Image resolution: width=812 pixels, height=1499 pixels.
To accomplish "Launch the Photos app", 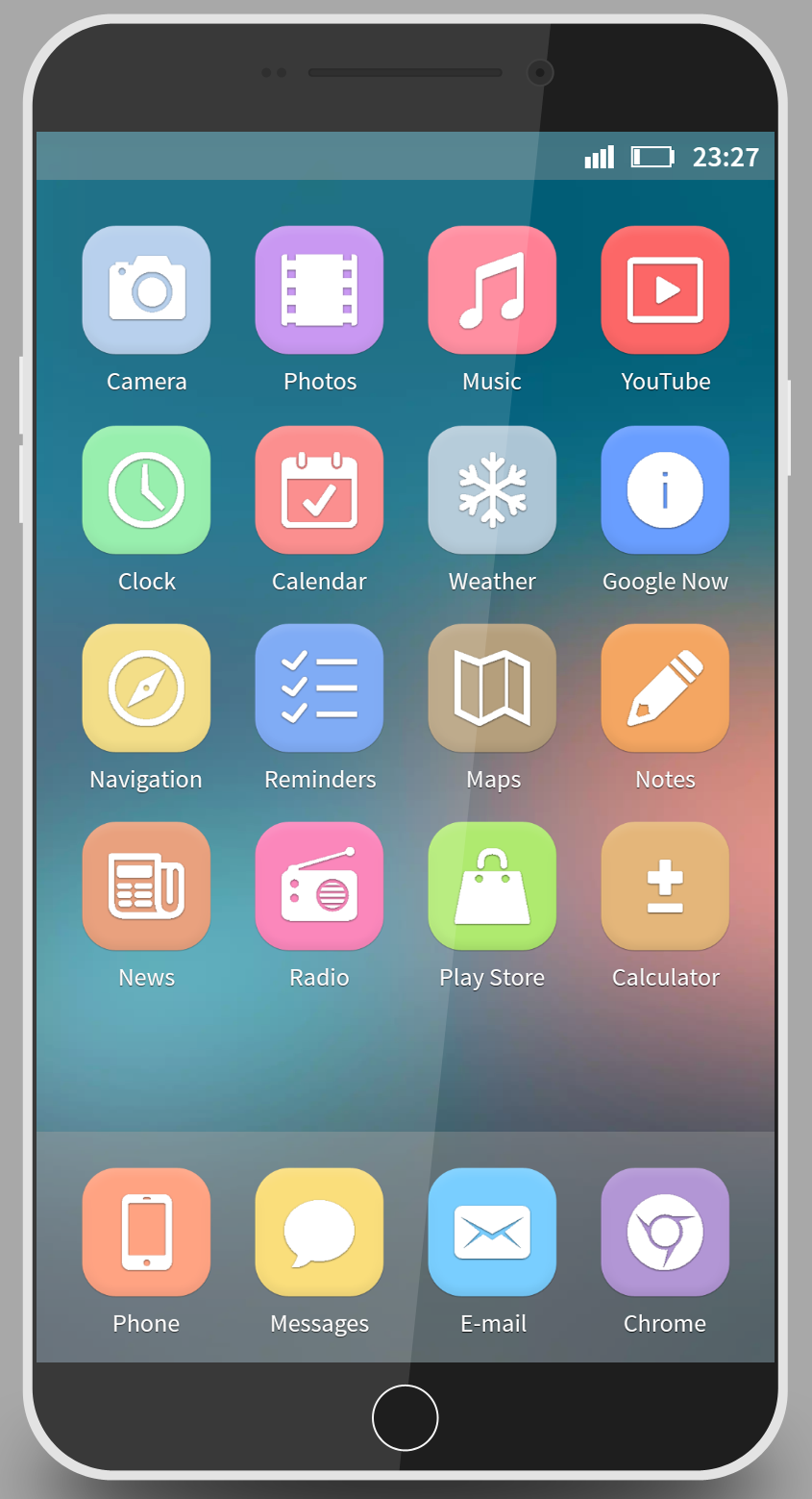I will pos(319,289).
